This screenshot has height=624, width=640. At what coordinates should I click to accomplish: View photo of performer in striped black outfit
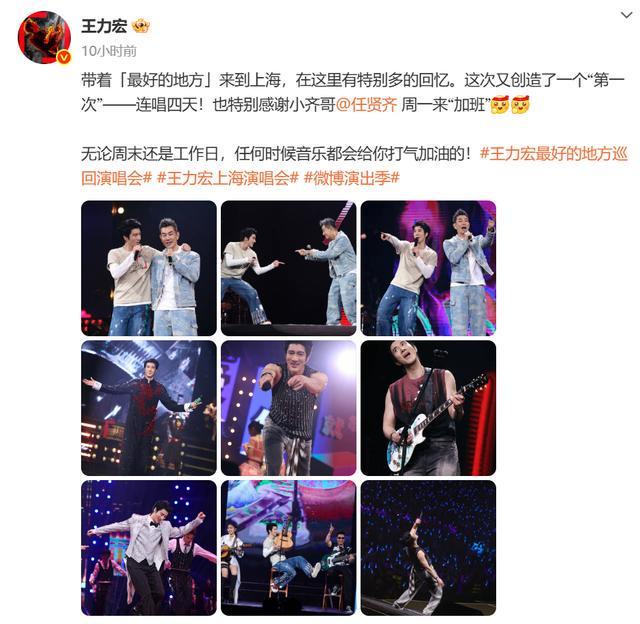point(288,407)
